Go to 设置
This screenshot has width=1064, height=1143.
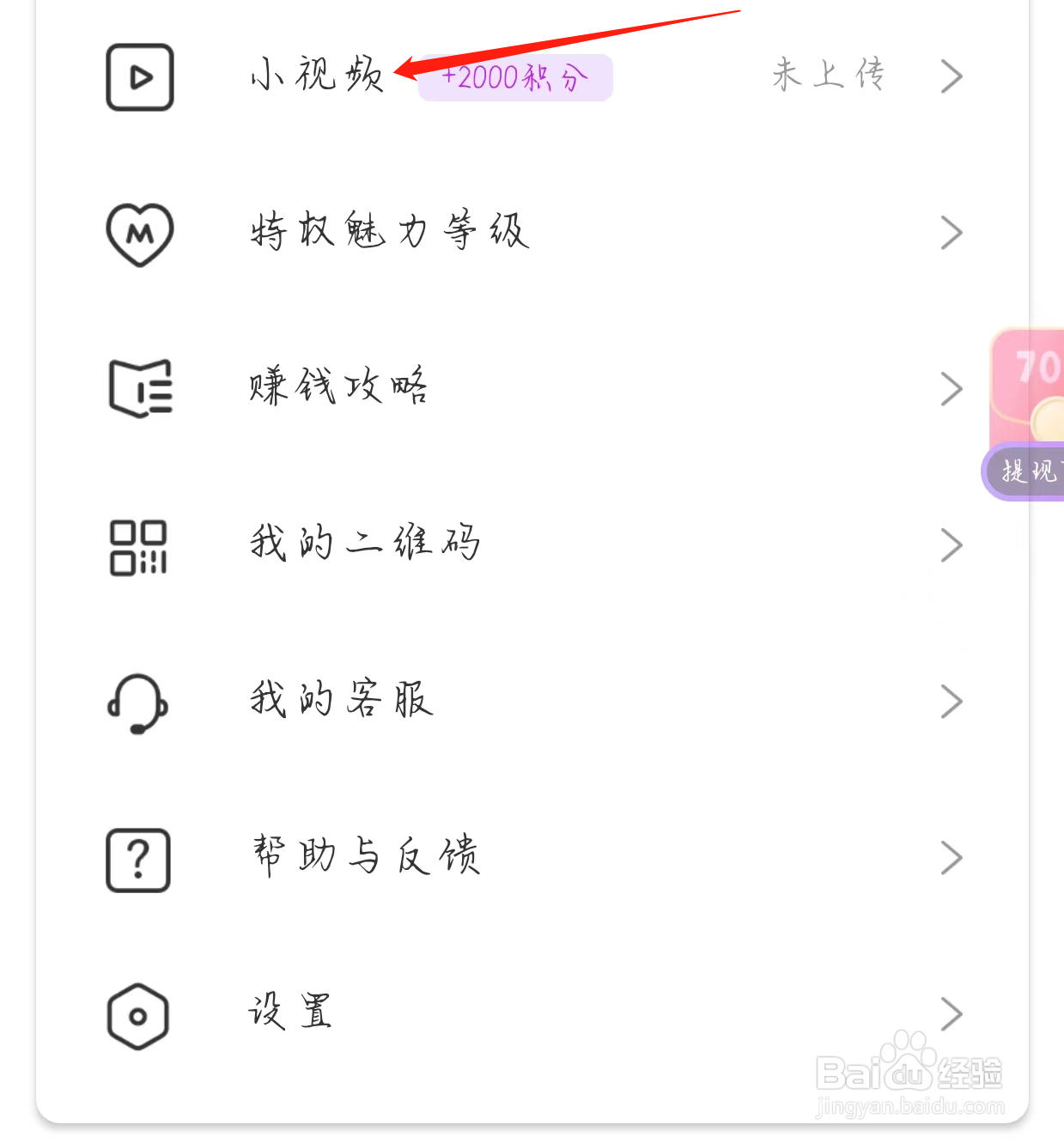[290, 1013]
